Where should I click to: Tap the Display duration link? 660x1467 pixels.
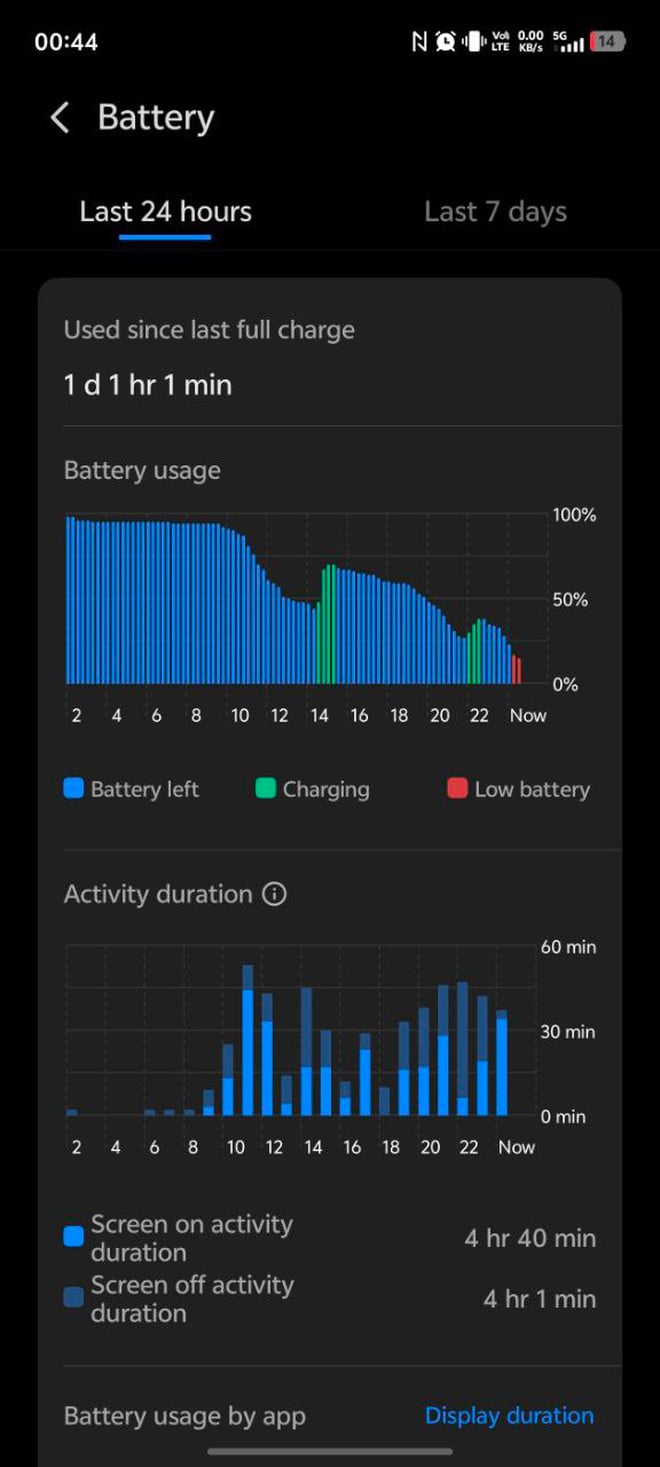[x=509, y=1415]
